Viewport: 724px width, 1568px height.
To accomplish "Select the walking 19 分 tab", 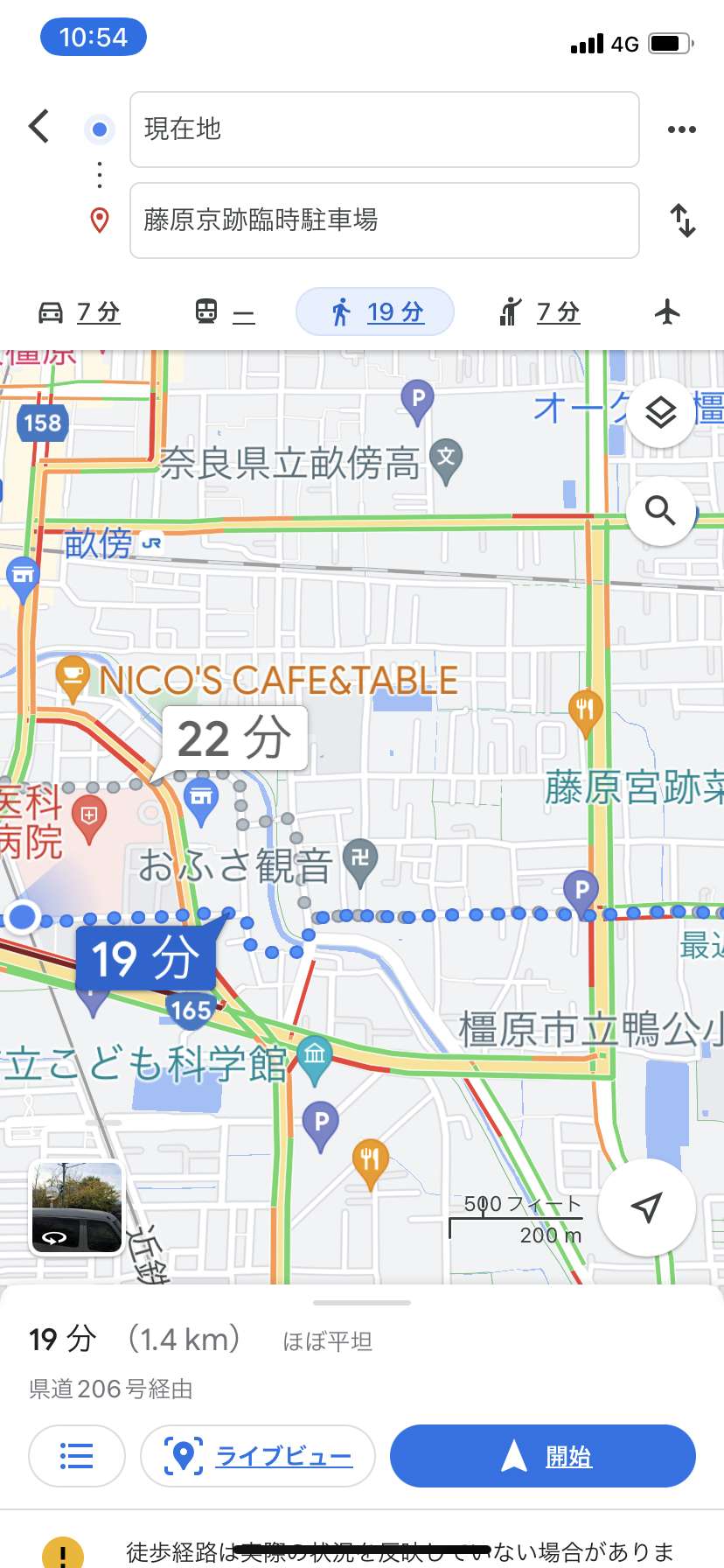I will [375, 311].
